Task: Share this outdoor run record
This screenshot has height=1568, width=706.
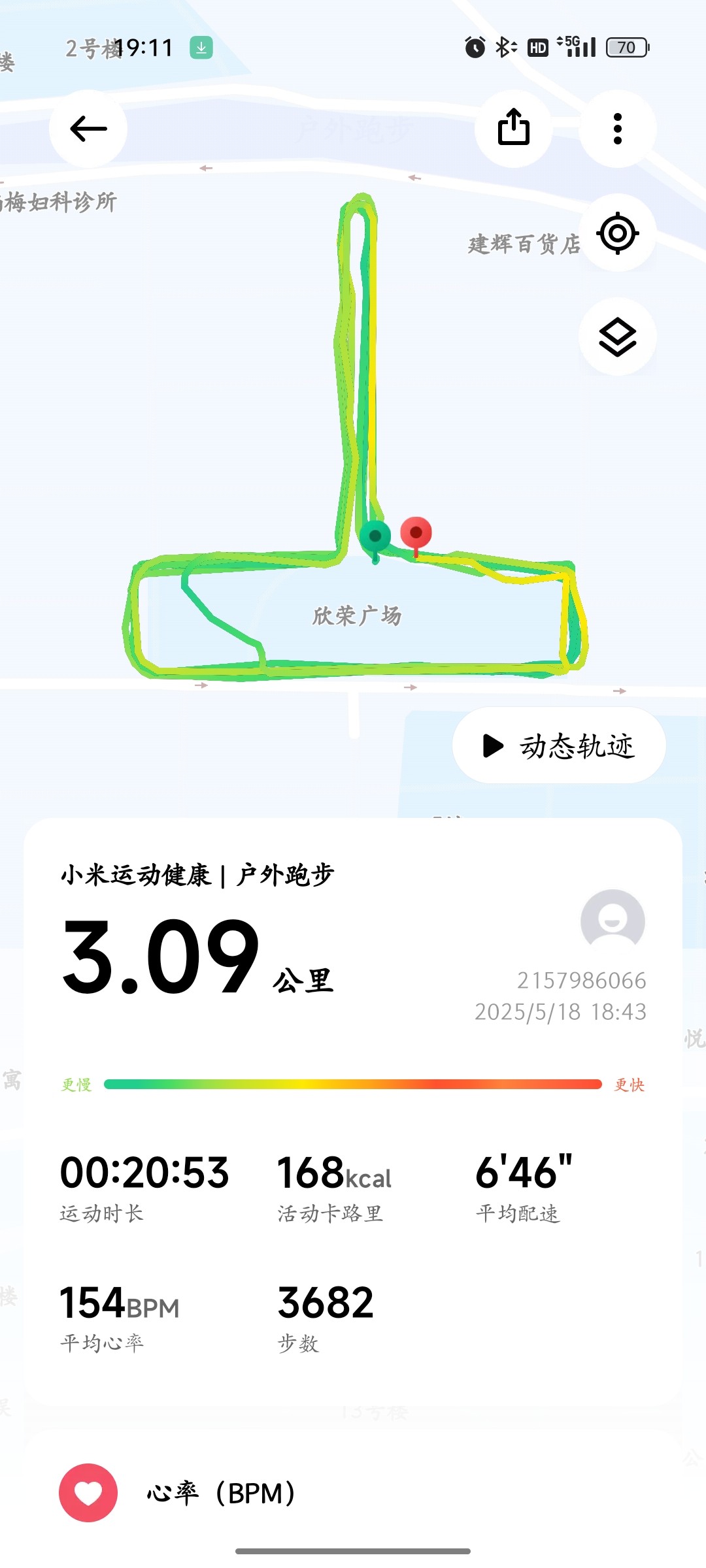Action: (514, 129)
